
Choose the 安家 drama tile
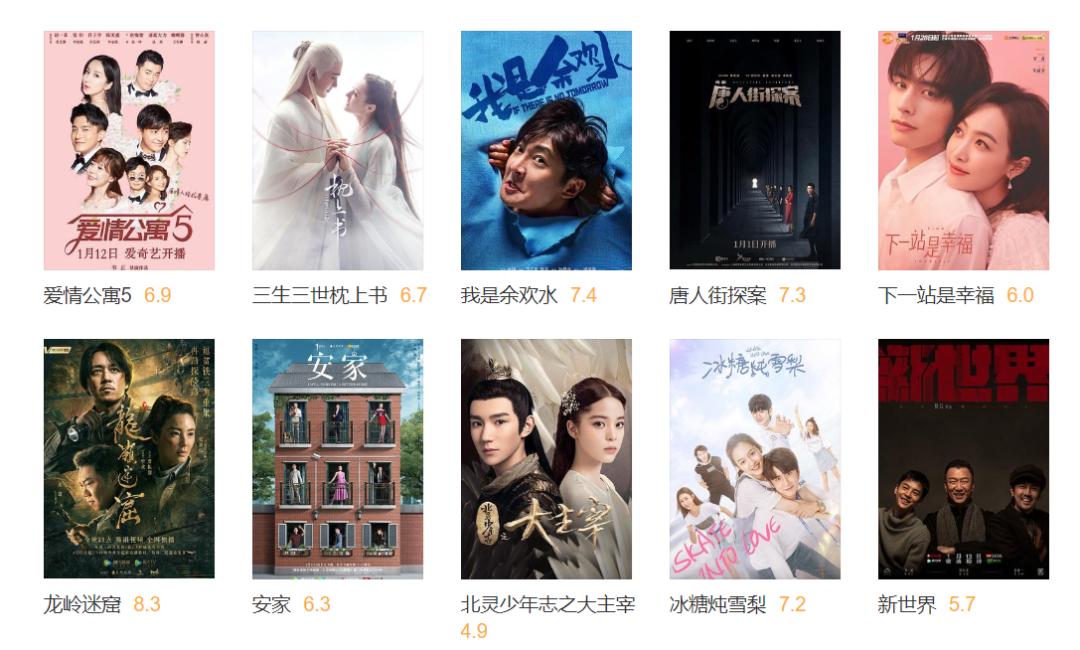pyautogui.click(x=337, y=459)
